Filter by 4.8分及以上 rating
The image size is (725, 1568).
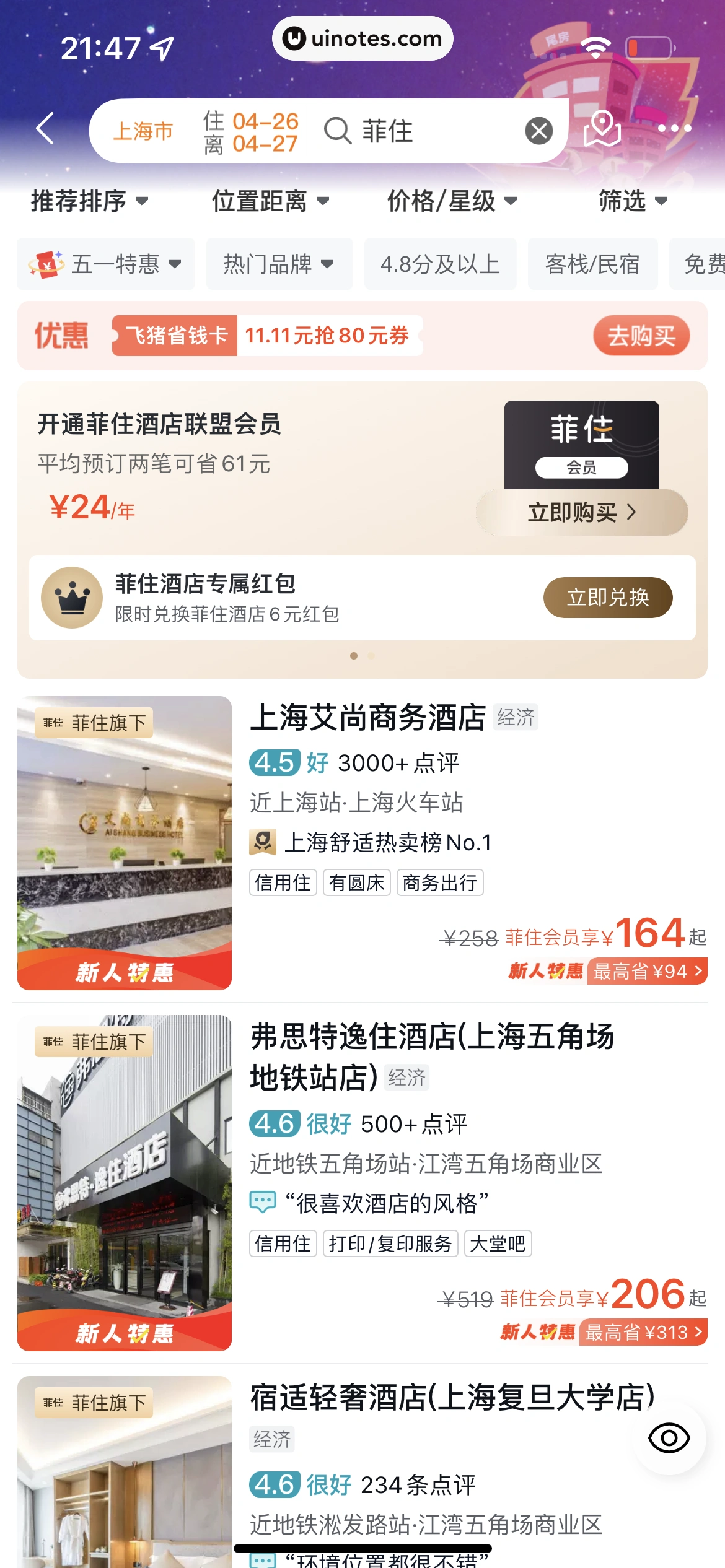[x=440, y=264]
